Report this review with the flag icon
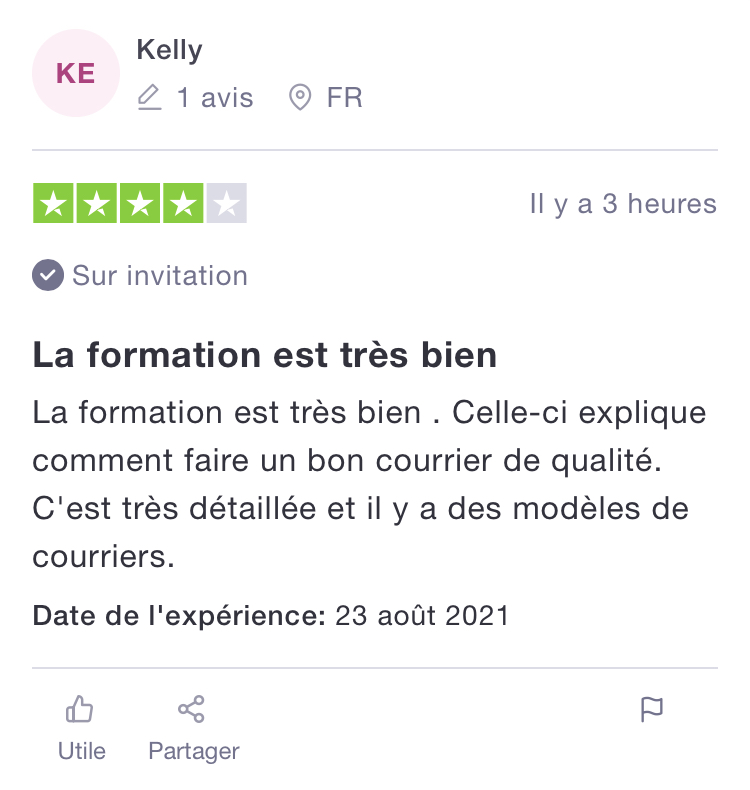 [x=651, y=710]
